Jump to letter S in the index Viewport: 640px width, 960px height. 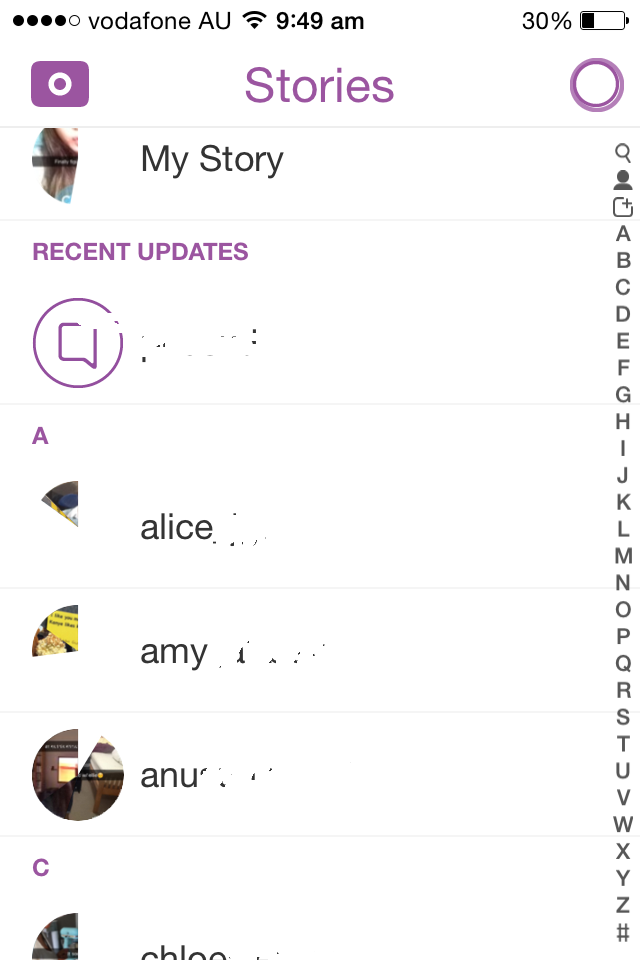tap(623, 716)
